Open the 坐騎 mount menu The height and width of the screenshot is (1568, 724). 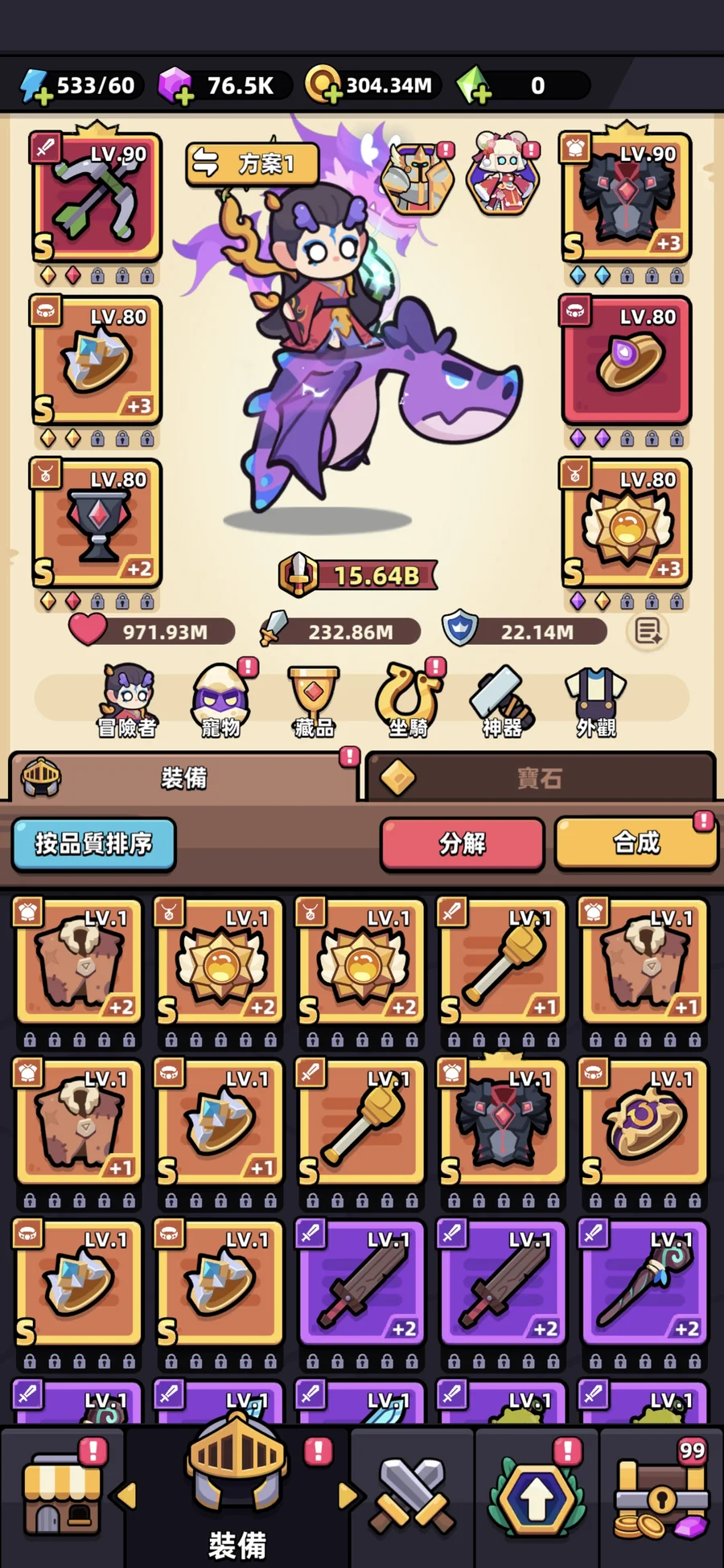409,700
